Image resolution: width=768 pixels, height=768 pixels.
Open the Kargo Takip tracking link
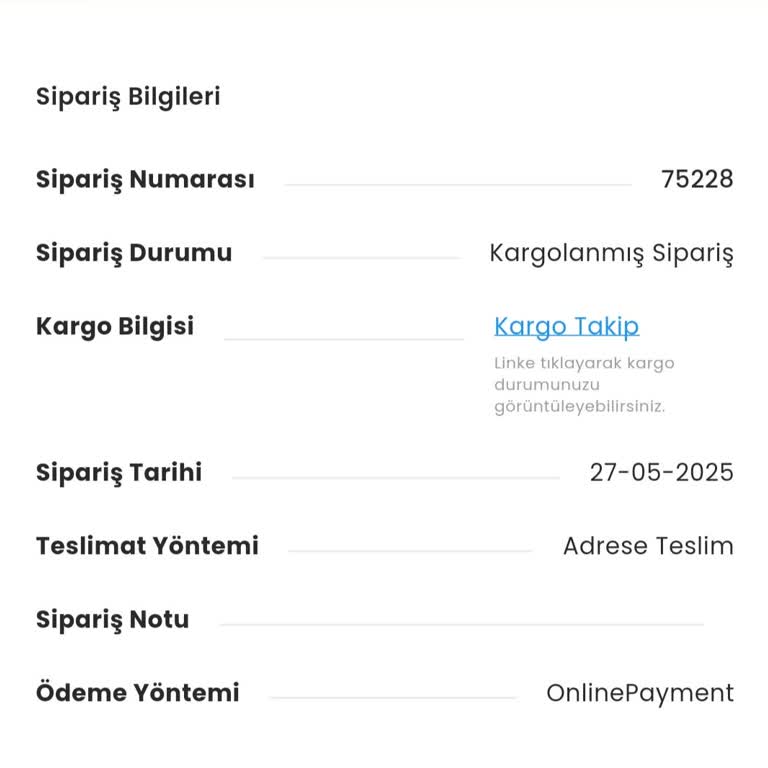(x=566, y=326)
